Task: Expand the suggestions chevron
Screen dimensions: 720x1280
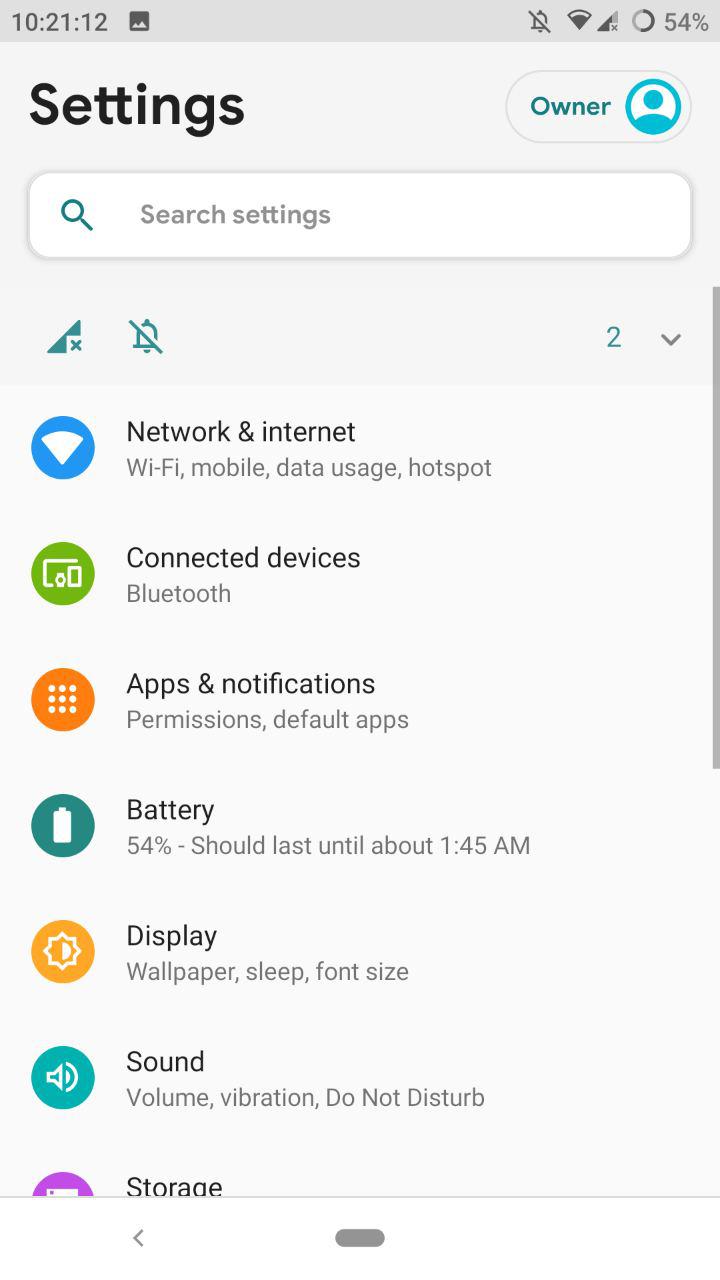Action: [671, 339]
